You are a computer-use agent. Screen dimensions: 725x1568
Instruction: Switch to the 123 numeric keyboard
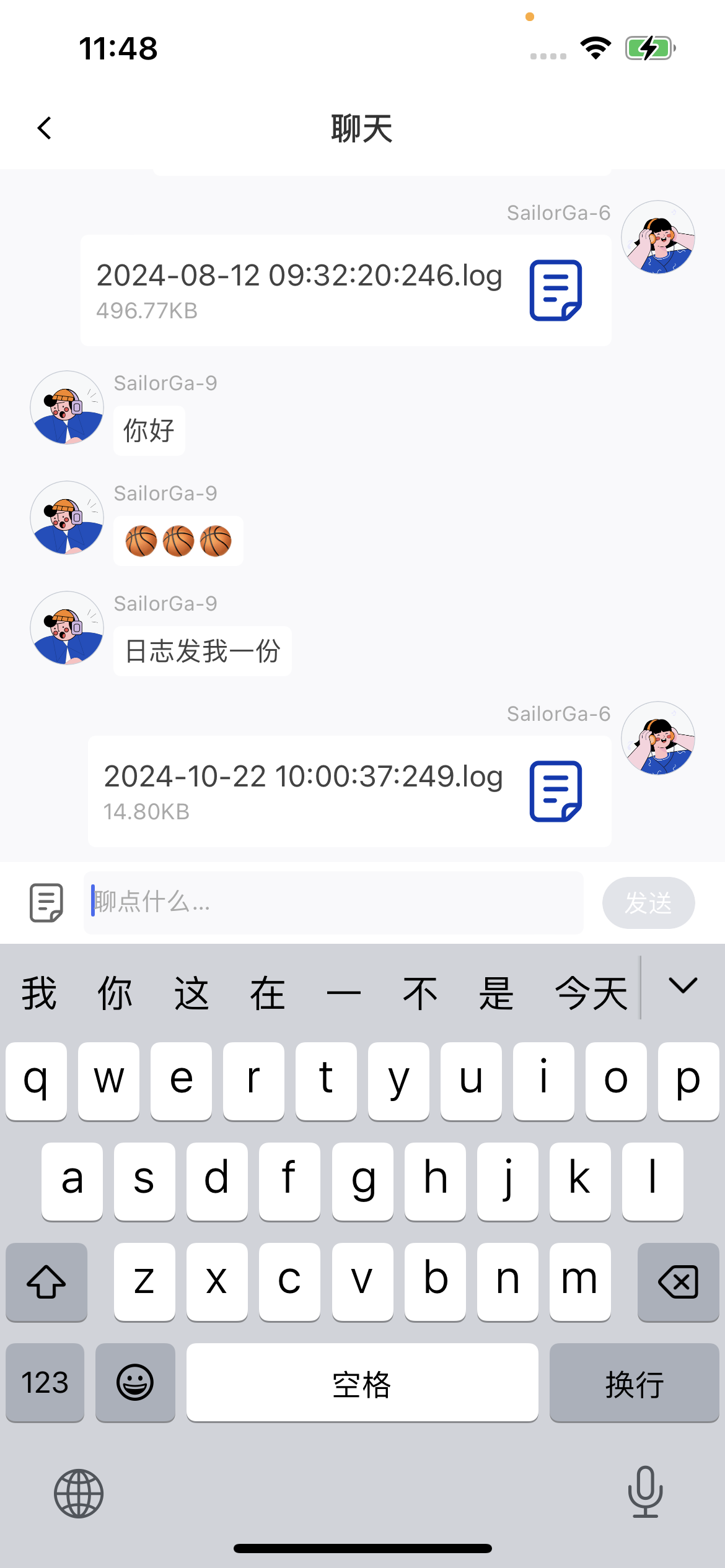45,1382
